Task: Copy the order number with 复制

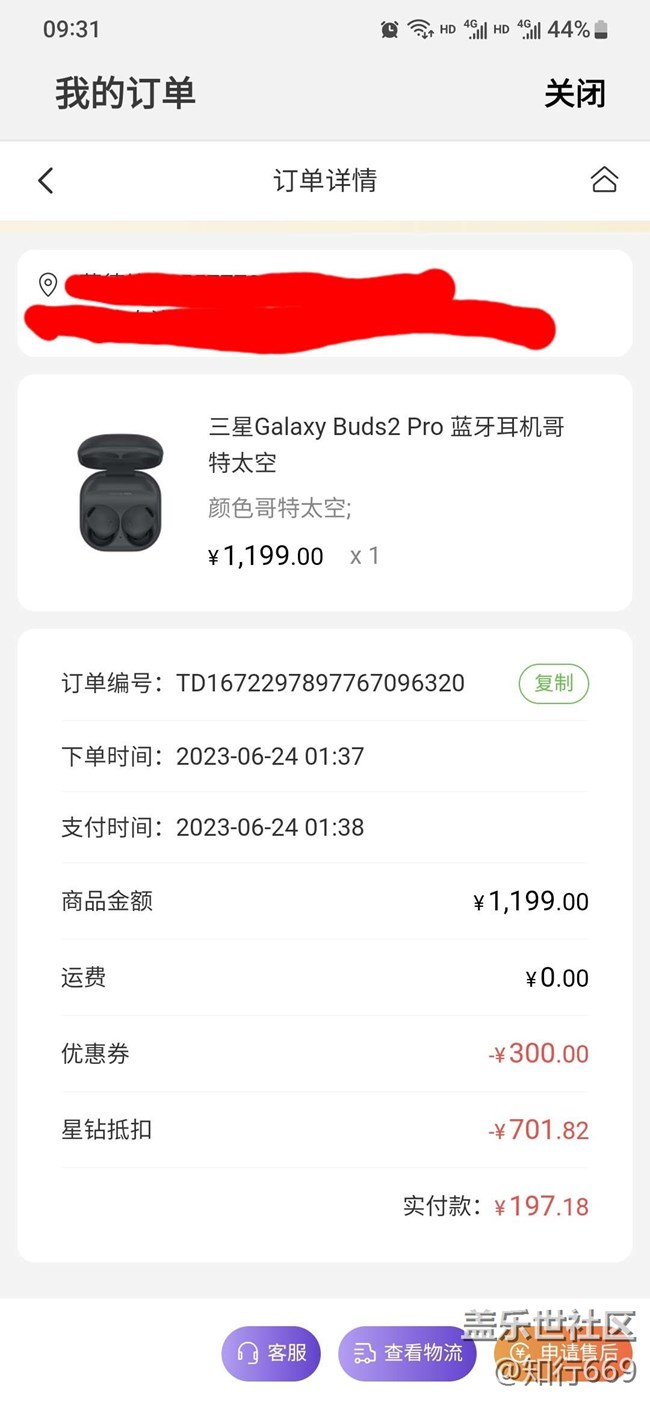Action: tap(553, 684)
